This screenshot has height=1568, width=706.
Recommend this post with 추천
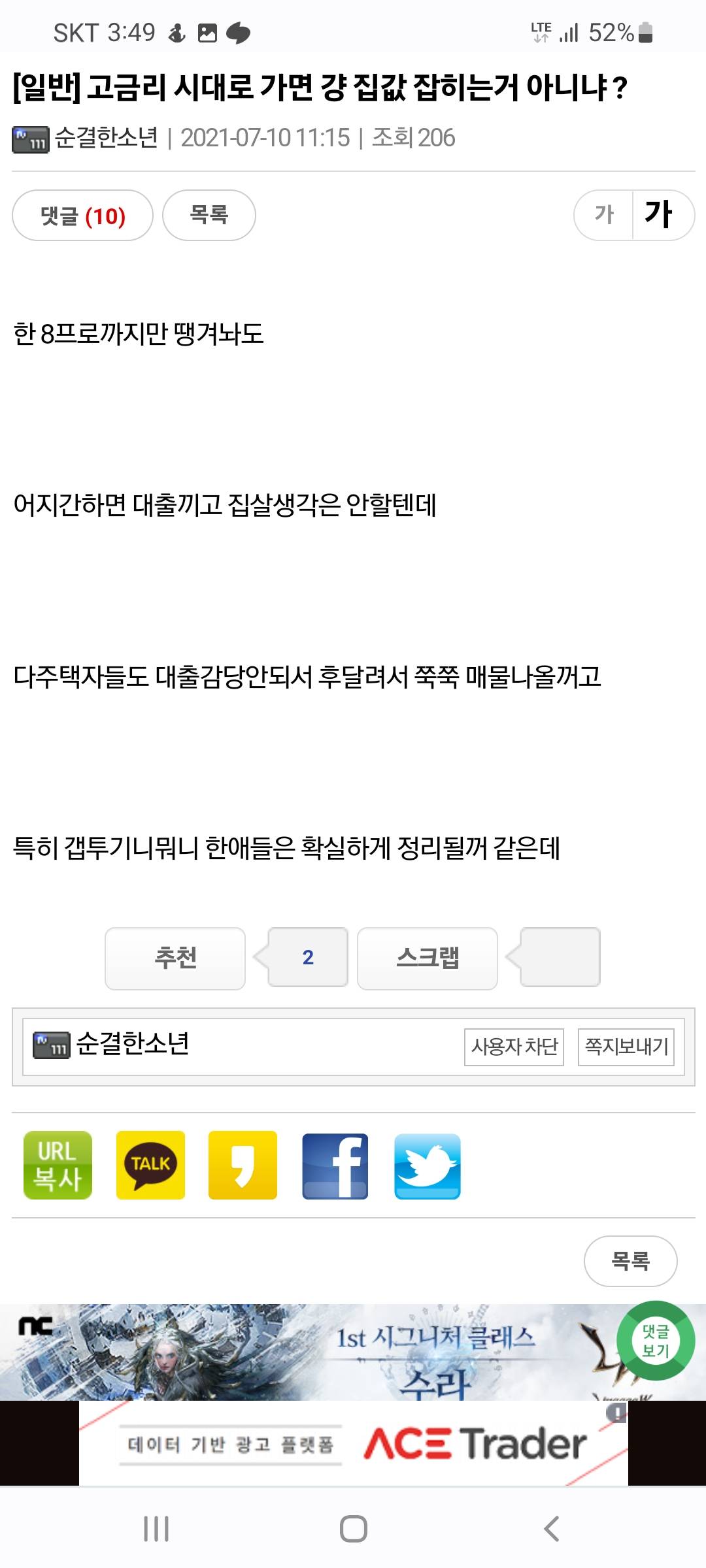175,958
